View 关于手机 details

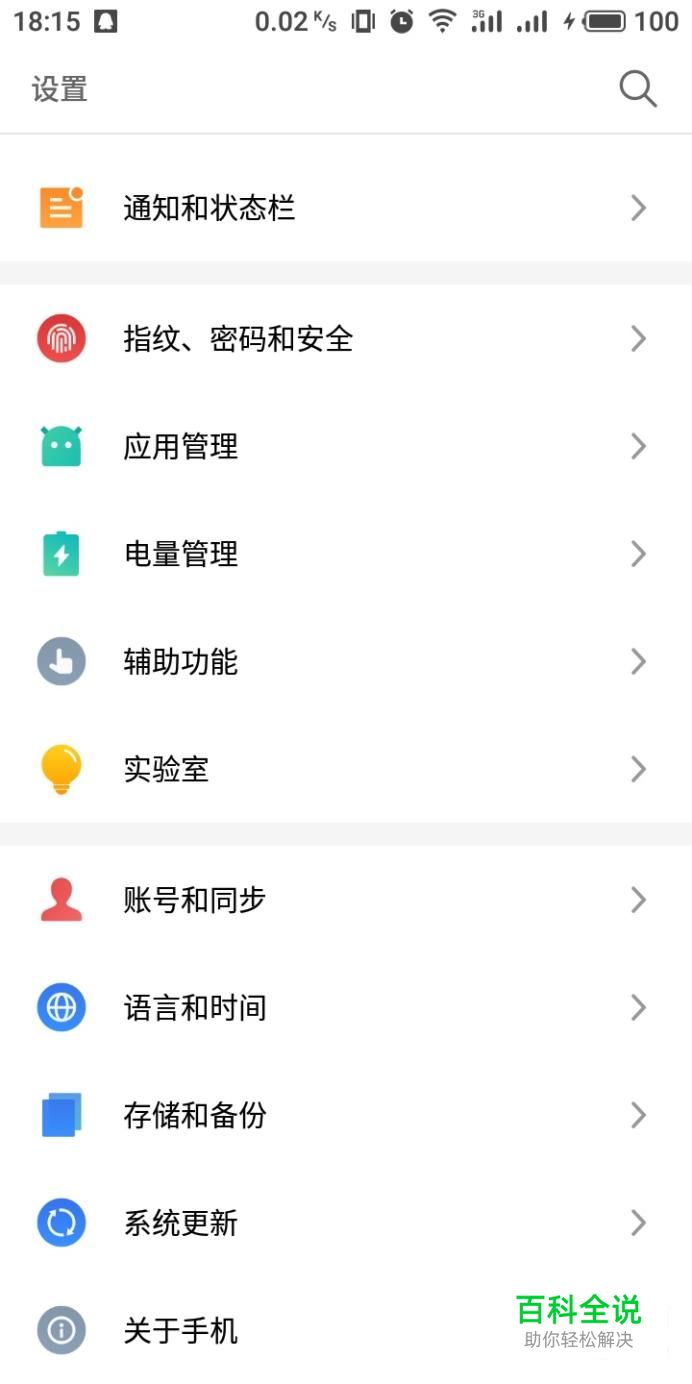coord(181,1331)
